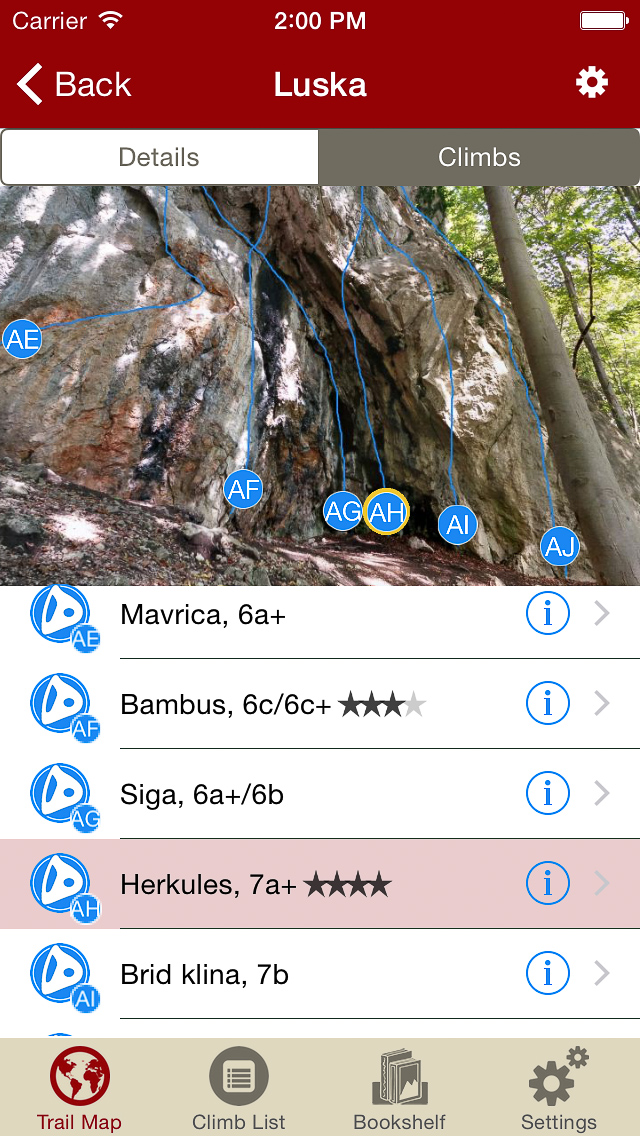
Task: Select the AF route marker on photo
Action: (x=243, y=489)
